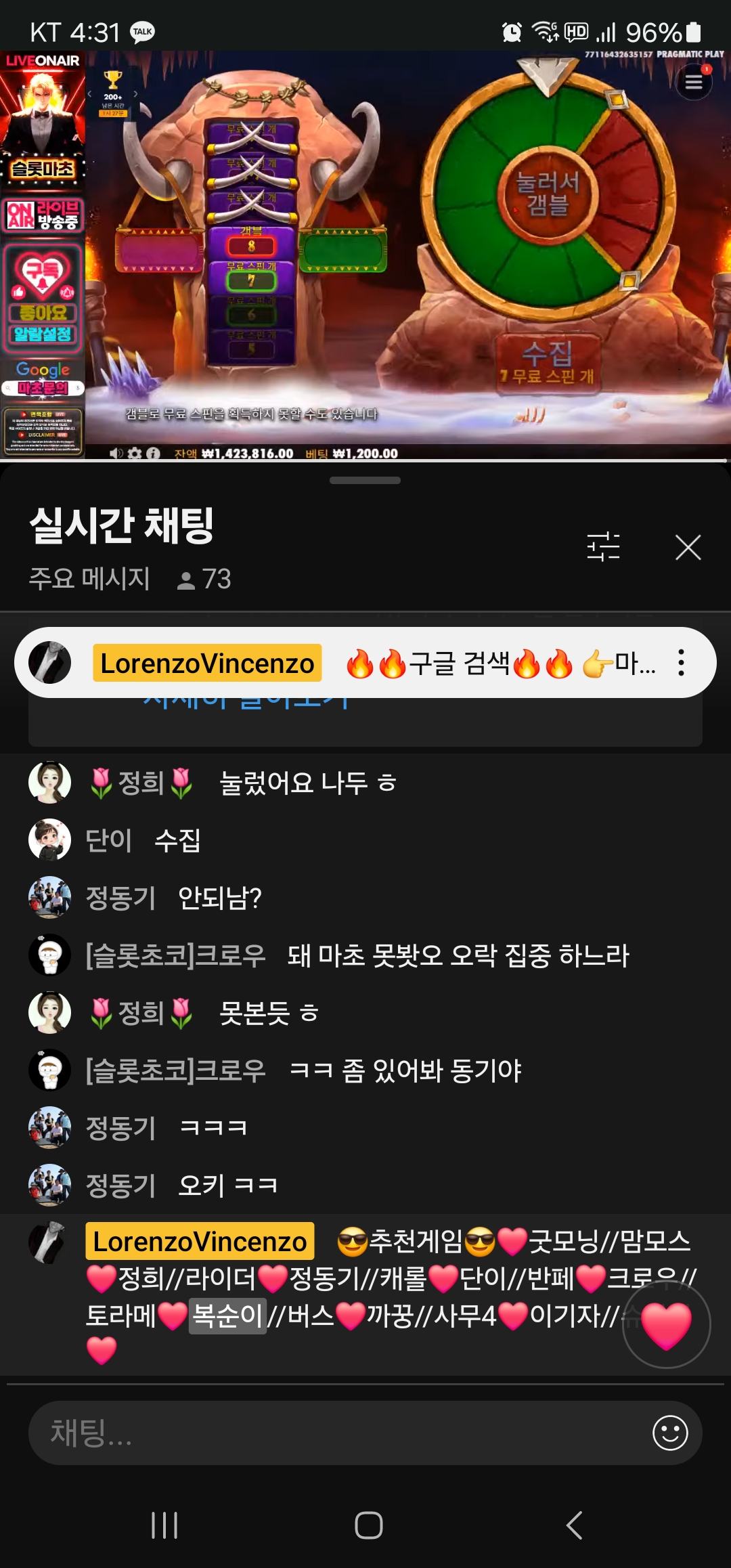Go back with system back button
The image size is (731, 1568).
coord(574,1525)
